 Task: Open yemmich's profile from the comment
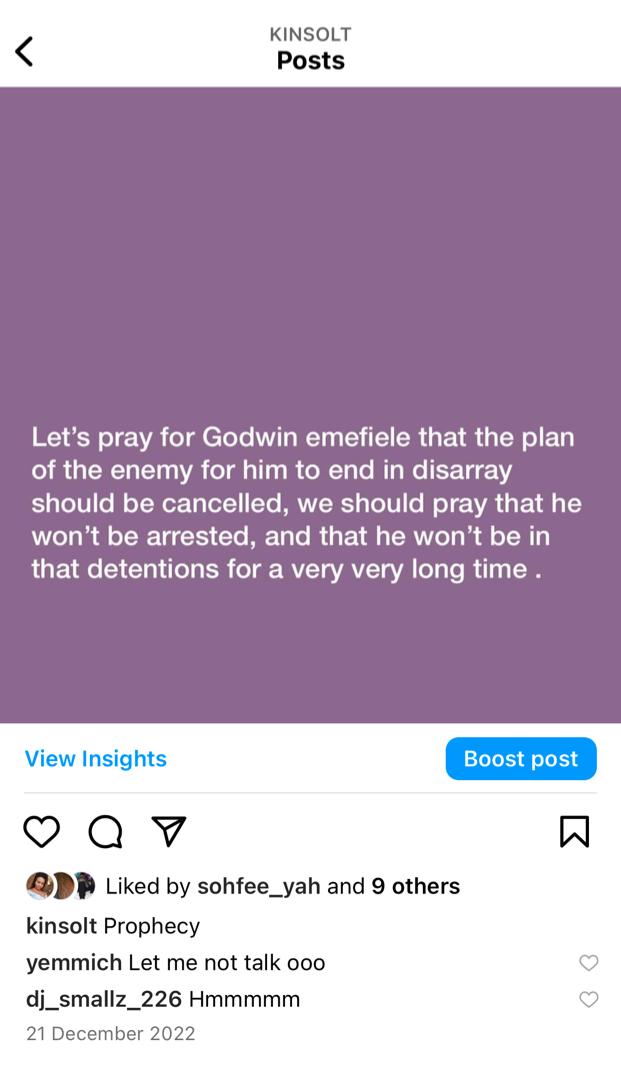74,963
